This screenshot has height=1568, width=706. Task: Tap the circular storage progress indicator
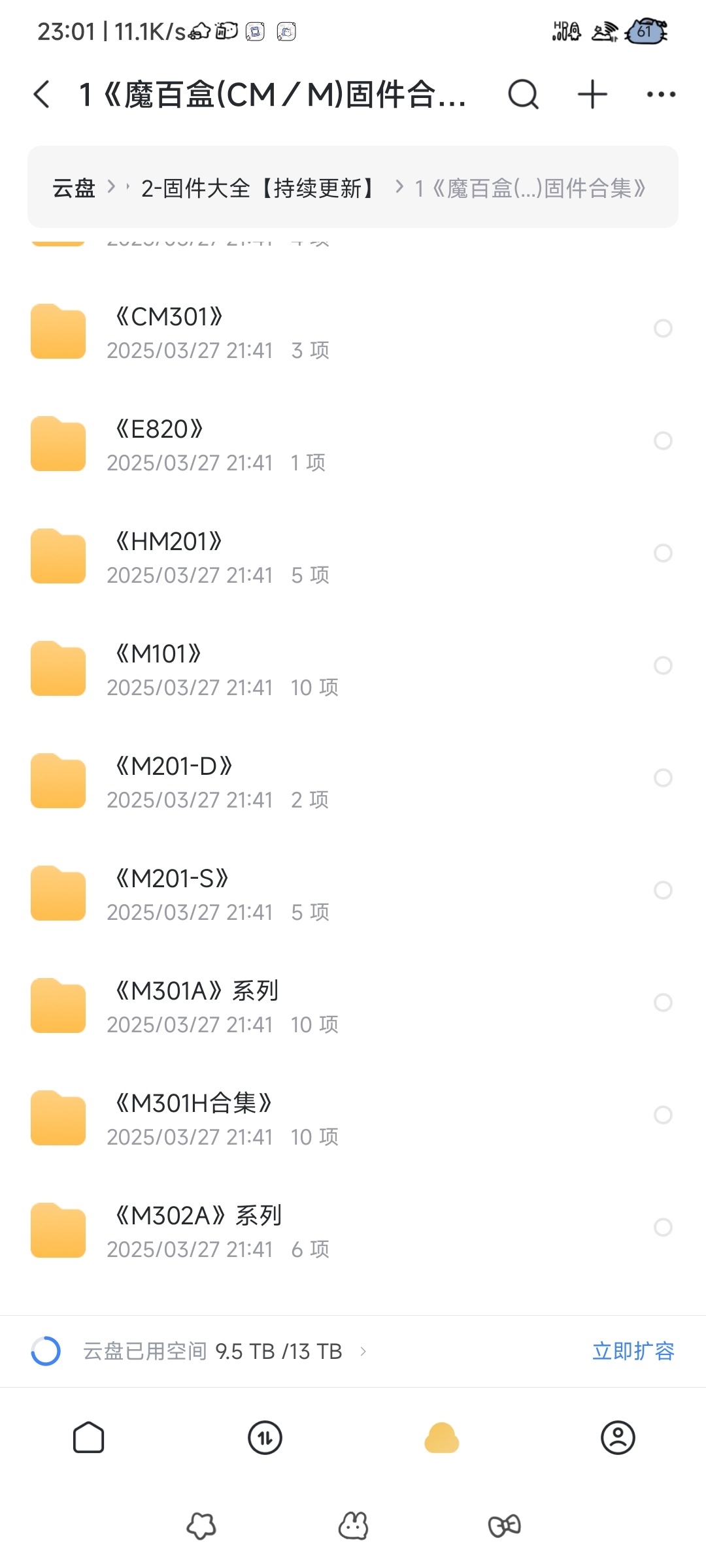[x=44, y=1351]
